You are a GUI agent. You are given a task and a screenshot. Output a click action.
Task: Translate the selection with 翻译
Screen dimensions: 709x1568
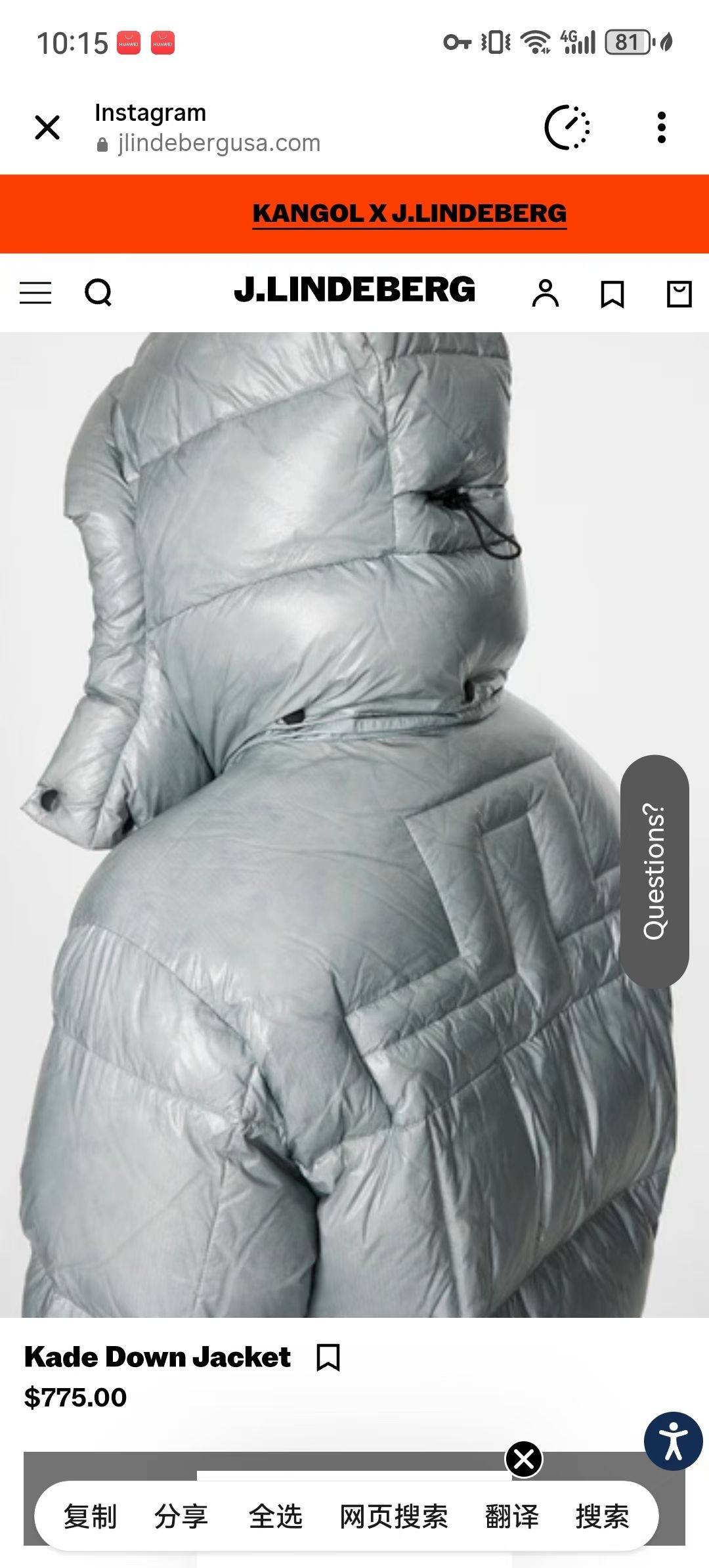[512, 1517]
